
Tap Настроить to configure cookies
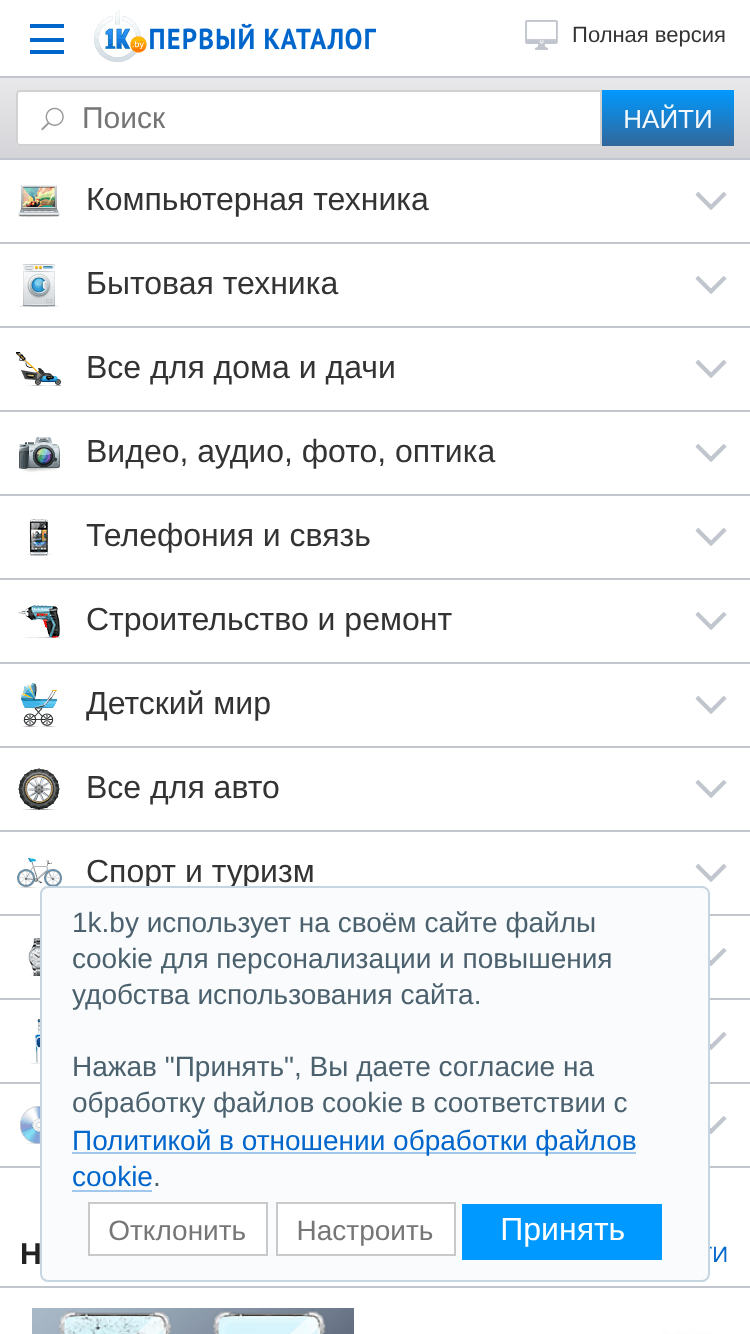[x=366, y=1229]
